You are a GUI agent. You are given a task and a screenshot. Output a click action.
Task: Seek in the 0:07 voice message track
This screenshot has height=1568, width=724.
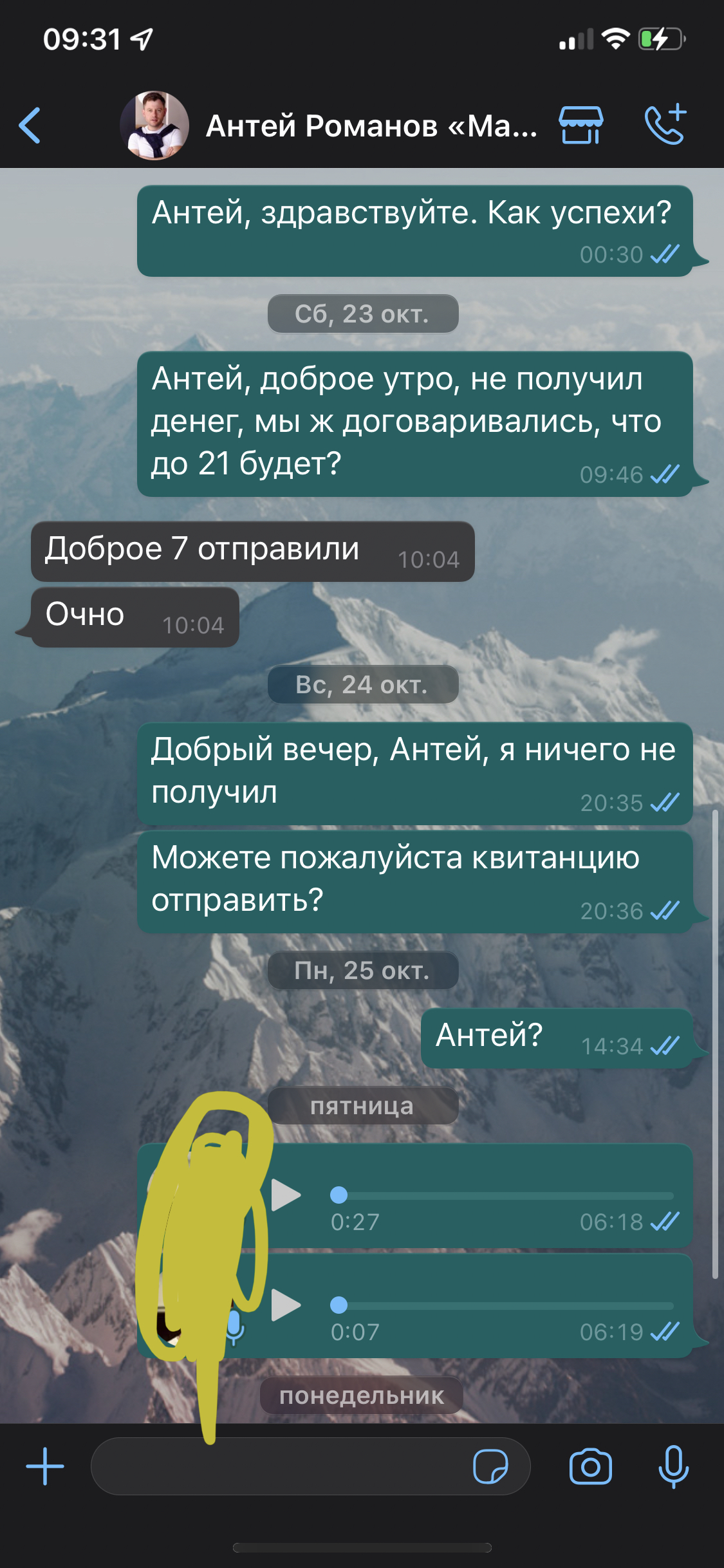[502, 1305]
